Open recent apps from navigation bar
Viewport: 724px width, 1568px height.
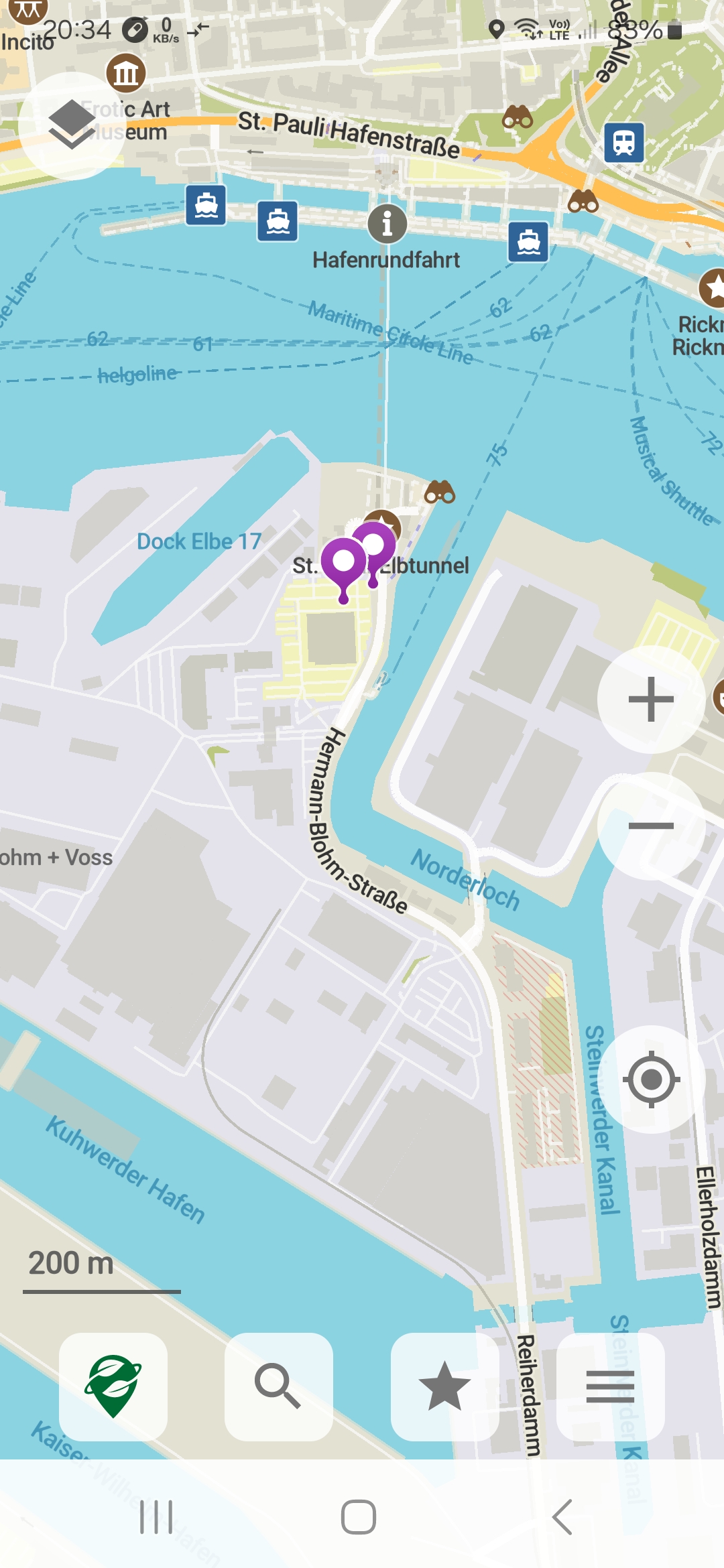pyautogui.click(x=156, y=1516)
